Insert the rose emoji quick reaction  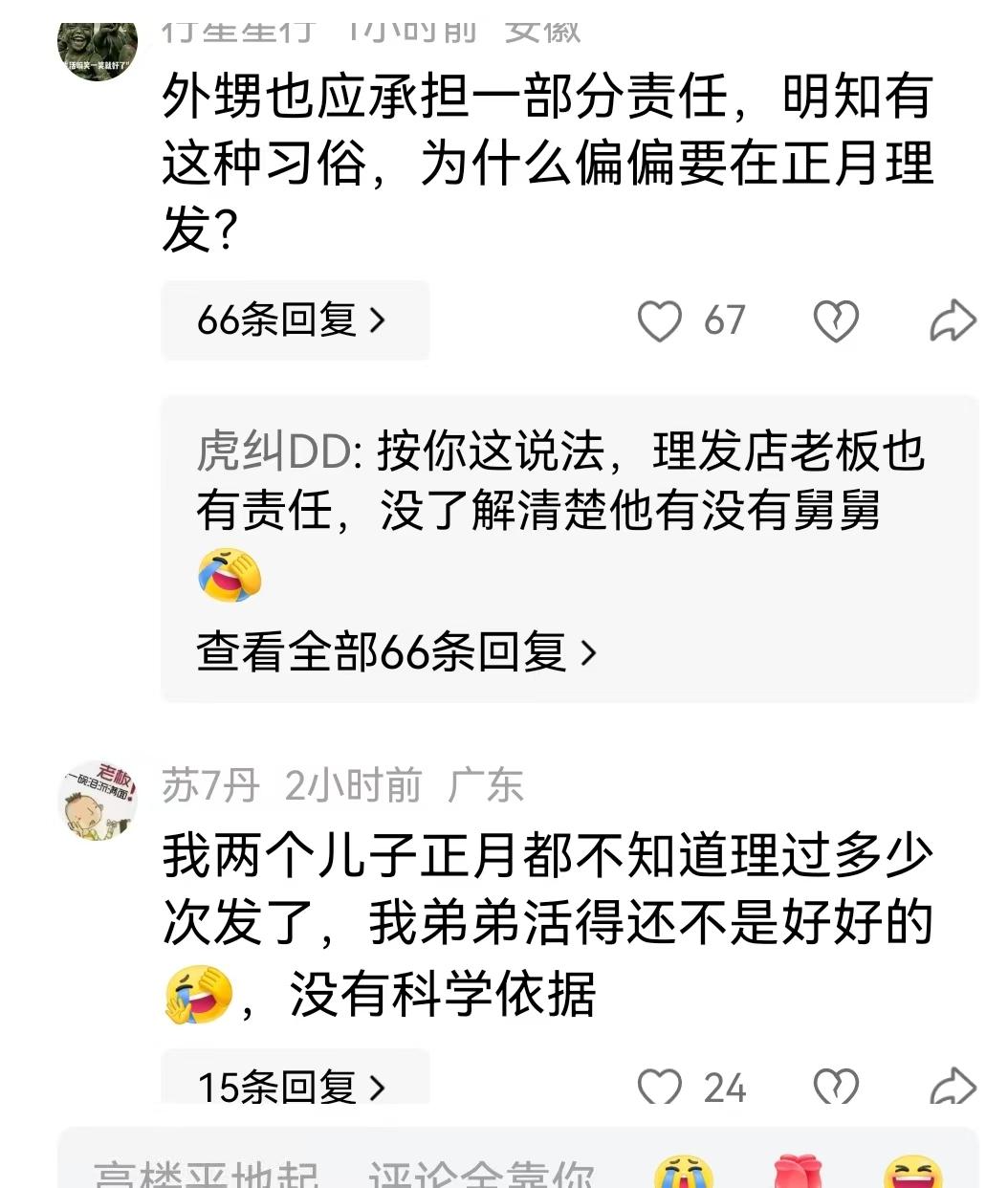pos(798,1173)
